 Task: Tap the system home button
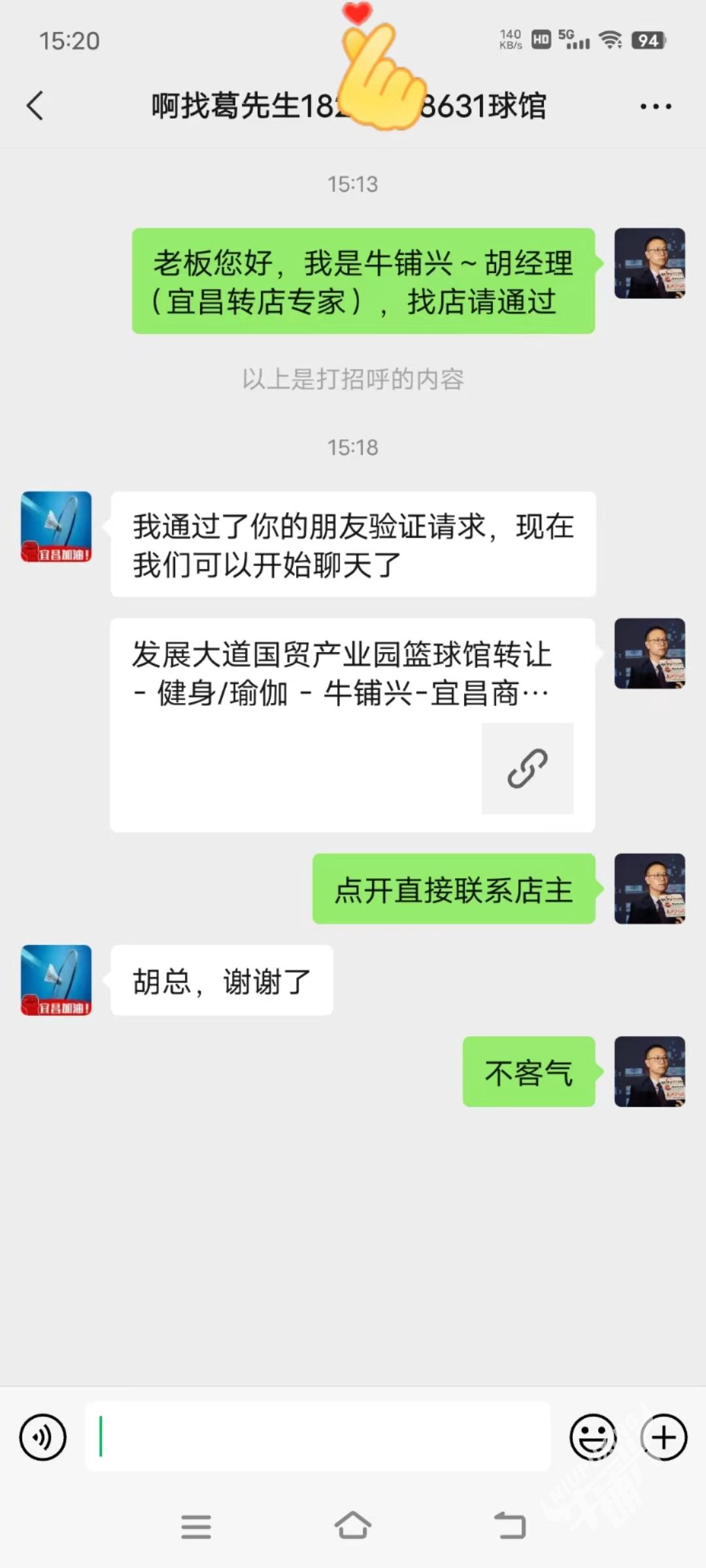click(x=353, y=1526)
